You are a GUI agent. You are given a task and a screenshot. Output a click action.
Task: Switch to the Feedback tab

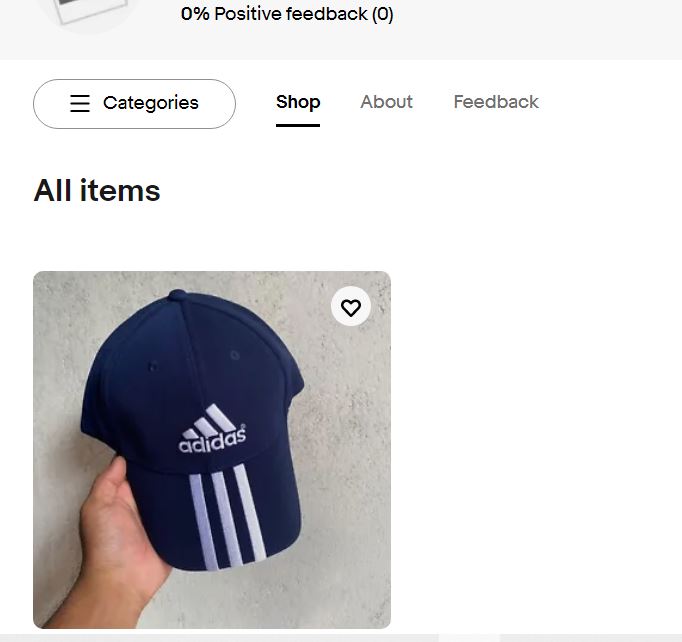496,102
